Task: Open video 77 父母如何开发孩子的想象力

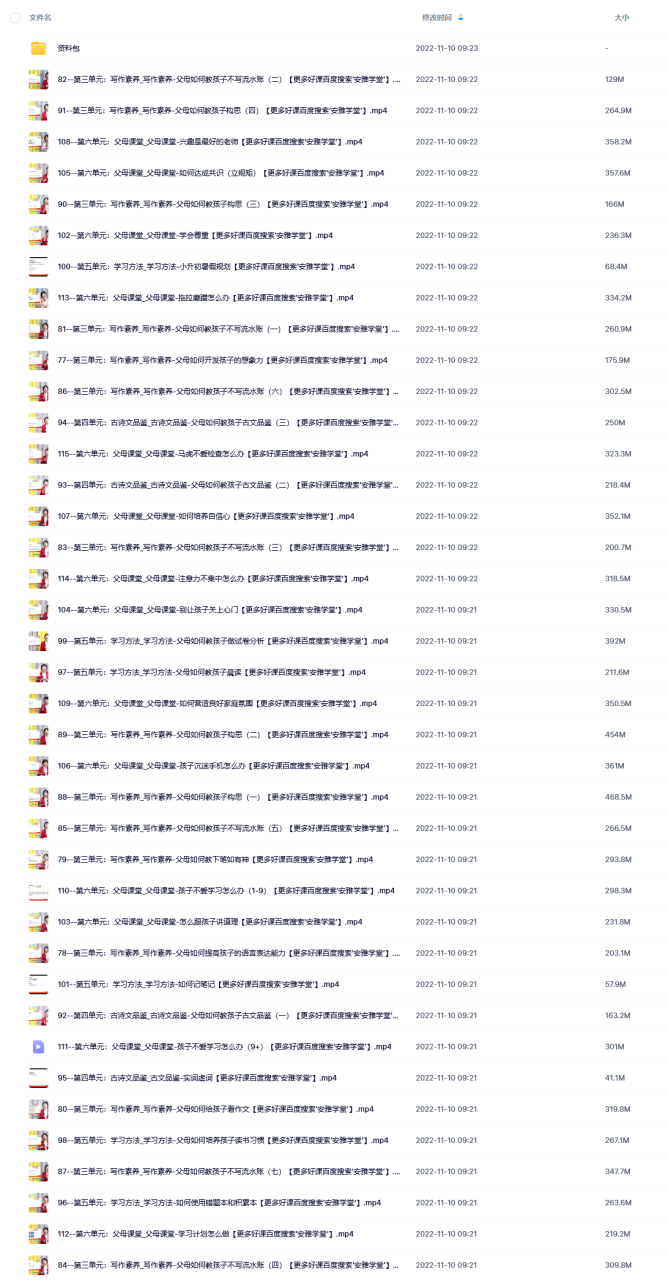Action: [x=222, y=360]
